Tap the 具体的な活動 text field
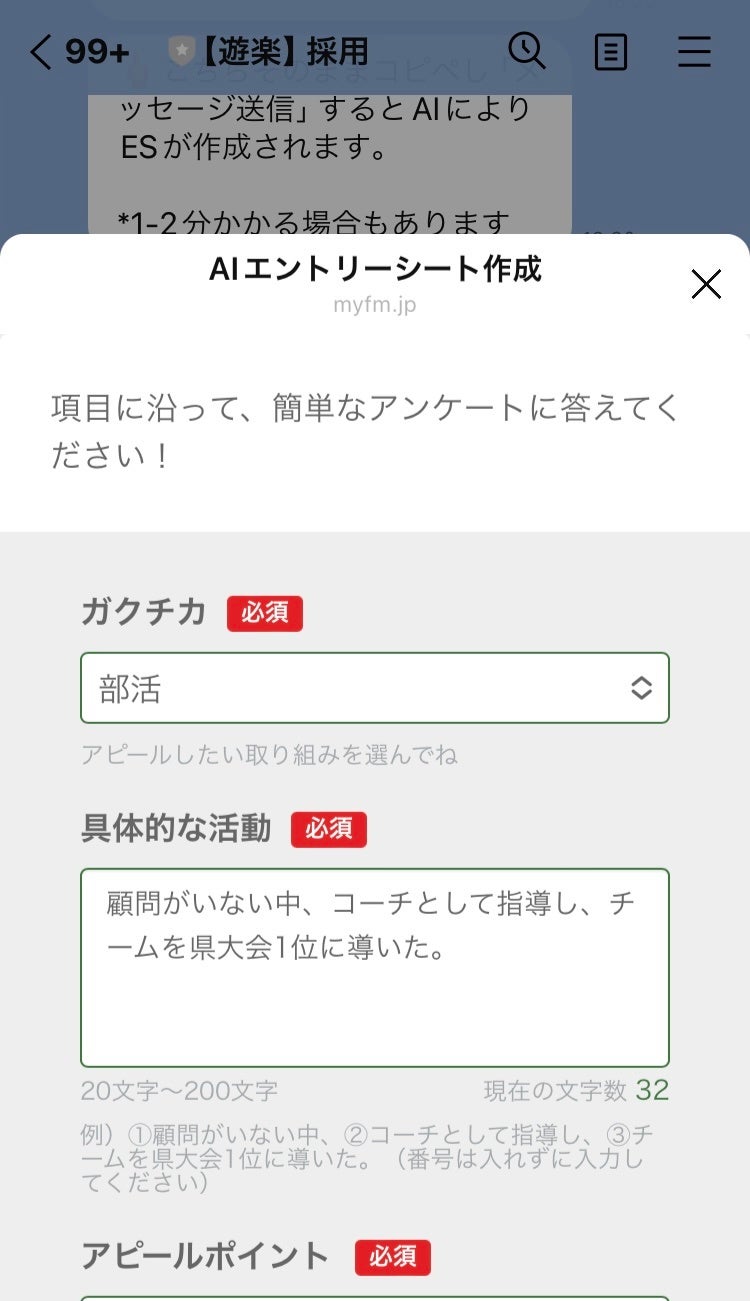This screenshot has width=750, height=1301. pyautogui.click(x=374, y=967)
